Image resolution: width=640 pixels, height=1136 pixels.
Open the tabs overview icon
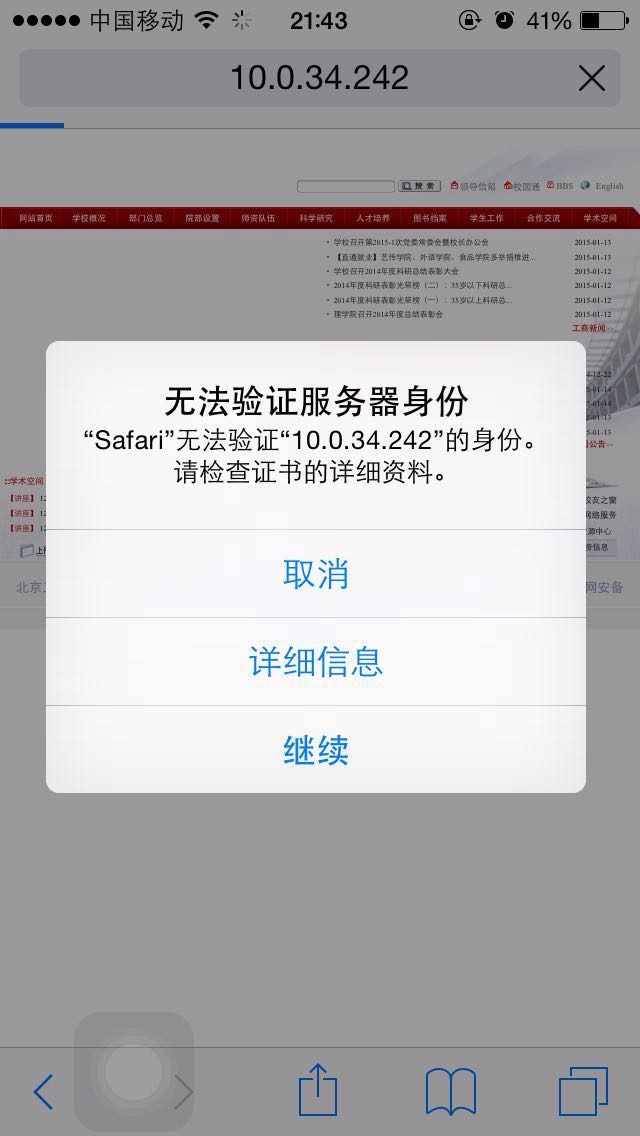pos(583,1092)
